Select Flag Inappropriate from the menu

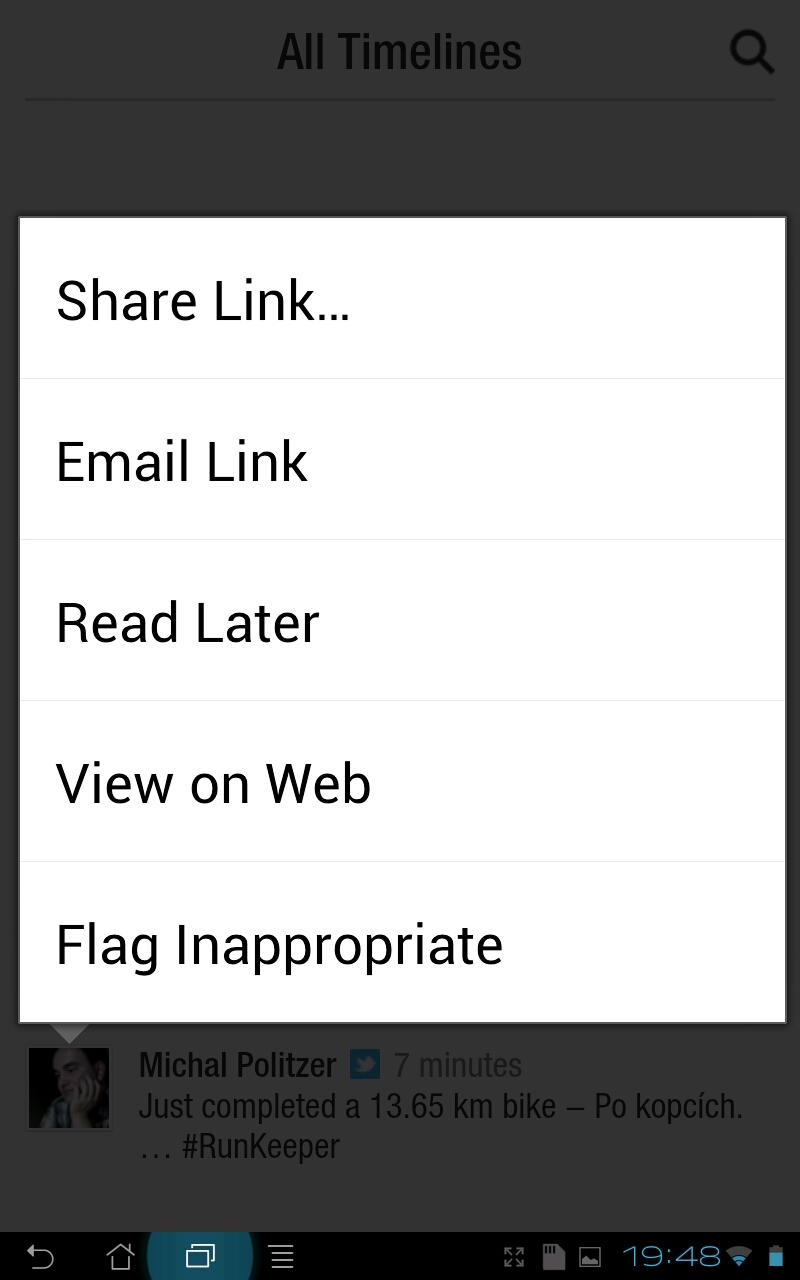pos(279,943)
